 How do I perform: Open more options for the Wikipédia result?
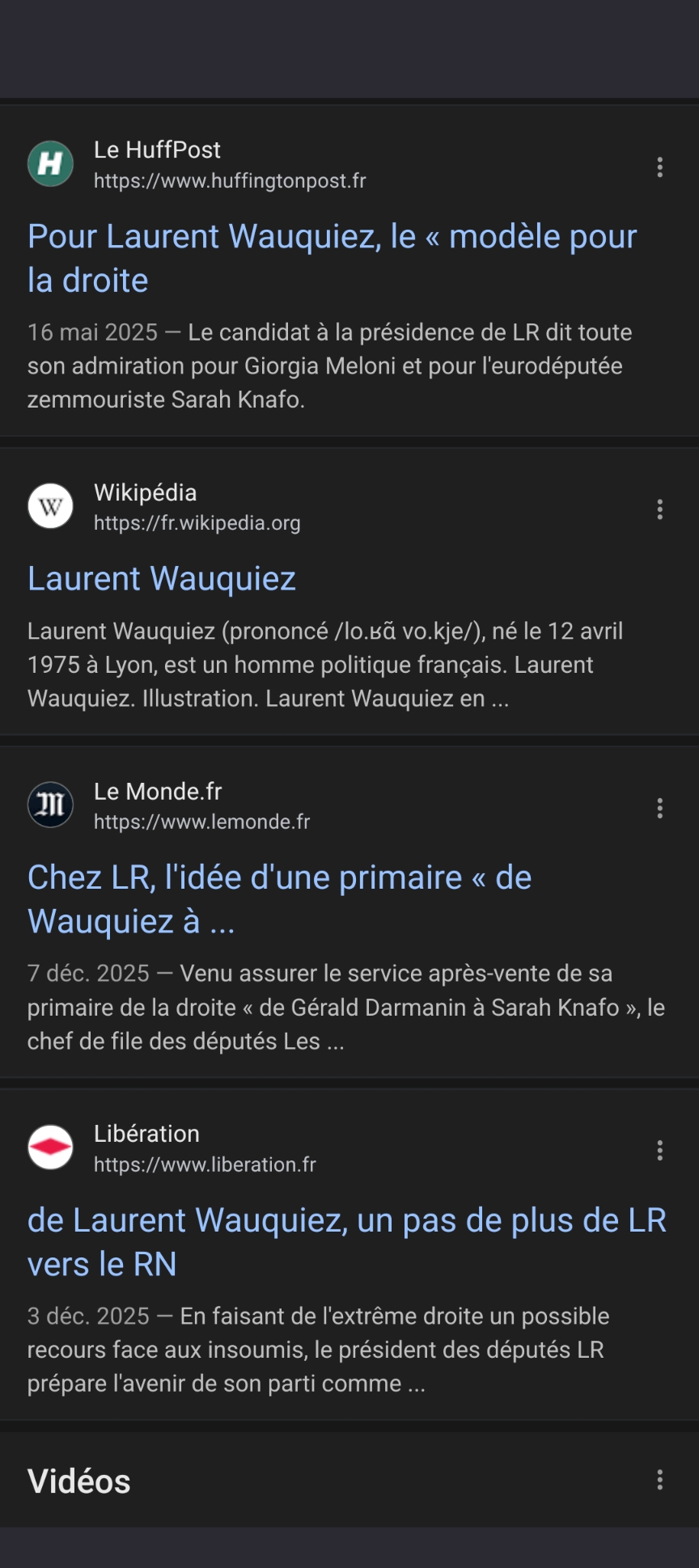(660, 509)
